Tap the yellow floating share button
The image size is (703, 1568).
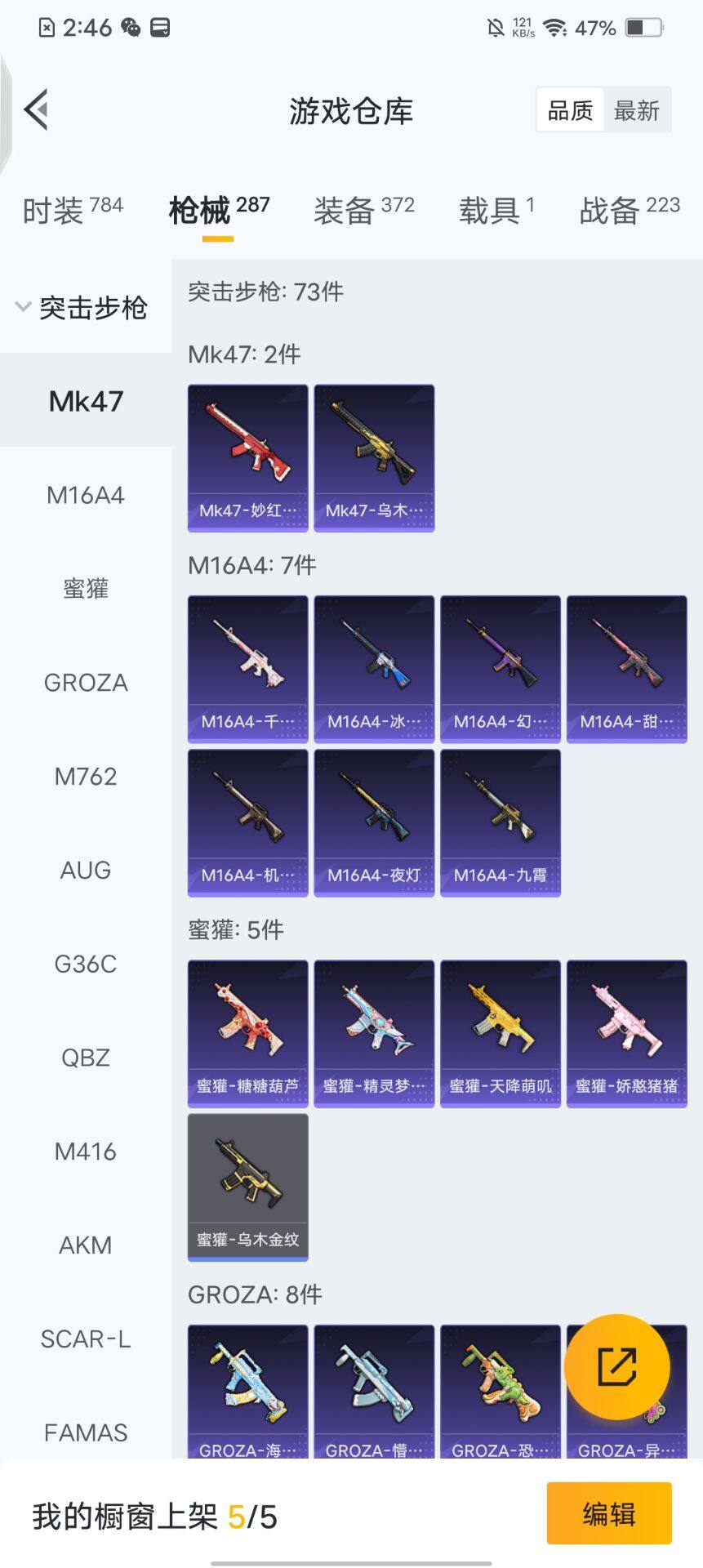[617, 1366]
